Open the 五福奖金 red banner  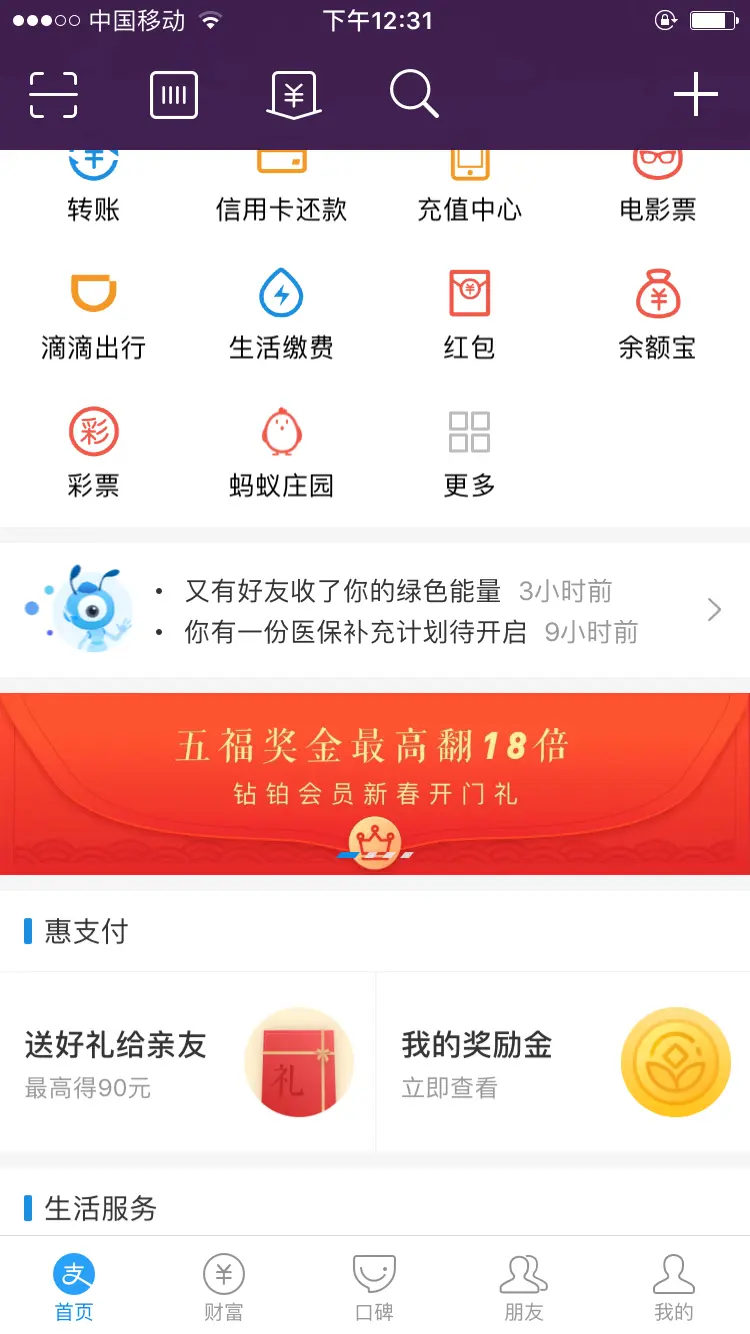click(x=375, y=783)
